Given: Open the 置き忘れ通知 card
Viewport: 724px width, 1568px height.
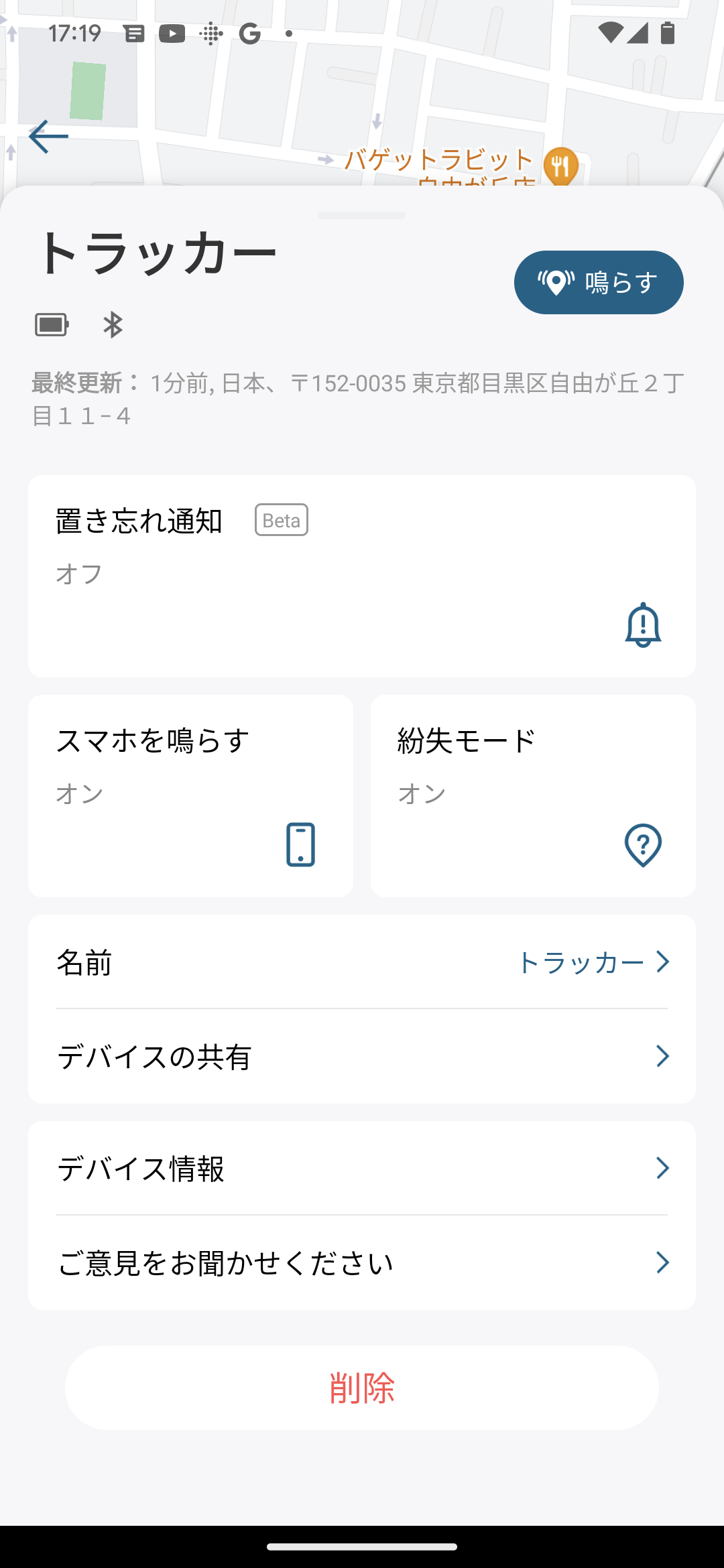Looking at the screenshot, I should coord(362,576).
